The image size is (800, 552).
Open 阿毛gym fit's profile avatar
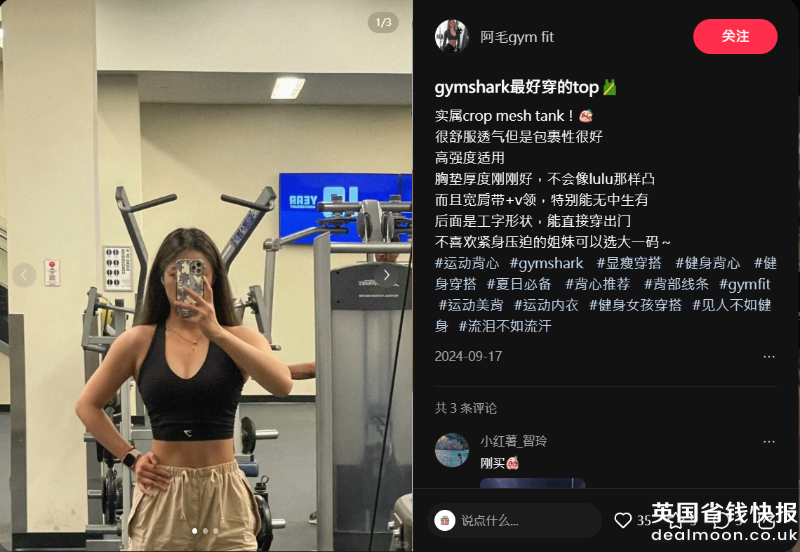[452, 36]
